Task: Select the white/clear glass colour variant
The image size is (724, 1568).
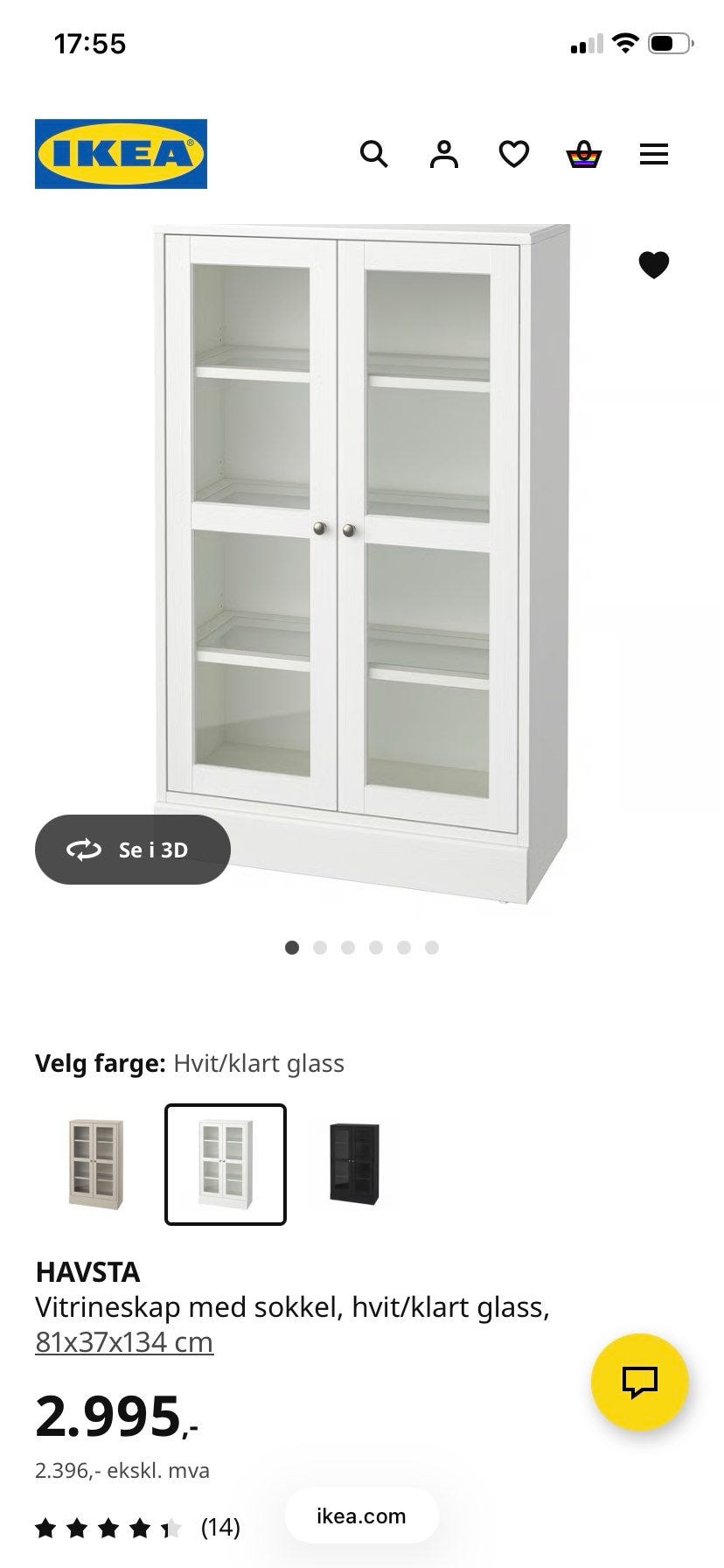Action: pyautogui.click(x=226, y=1164)
